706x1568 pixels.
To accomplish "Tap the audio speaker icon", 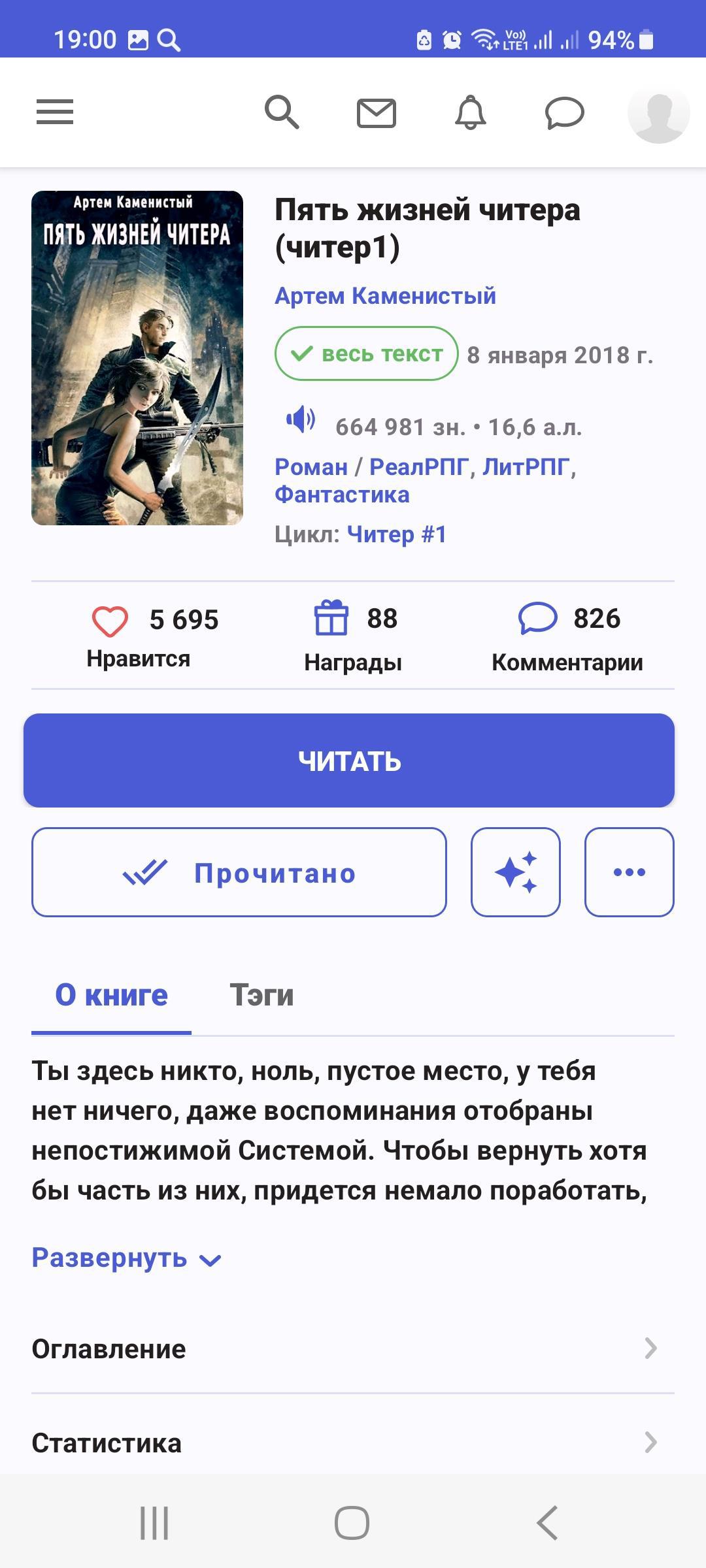I will (x=301, y=419).
